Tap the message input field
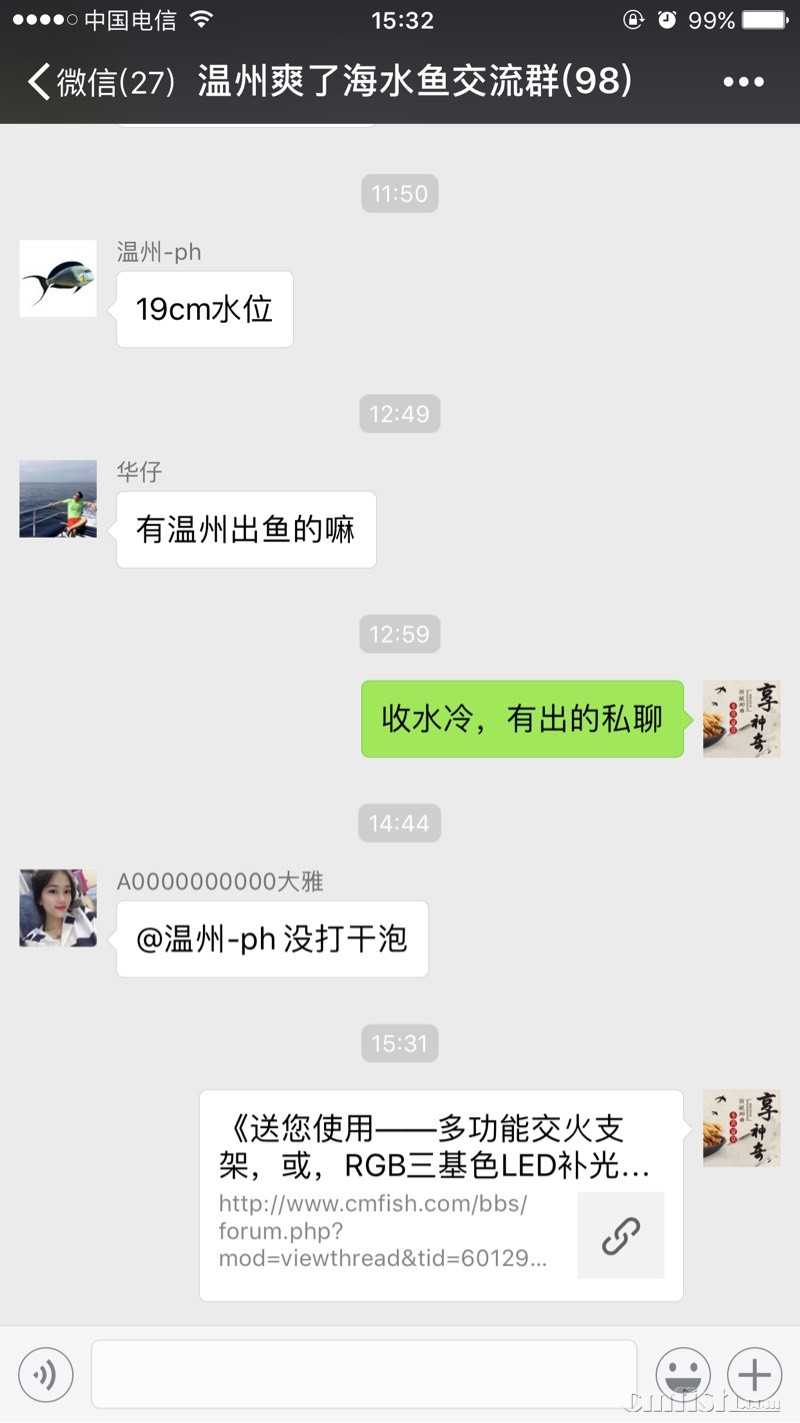800x1423 pixels. tap(365, 1374)
